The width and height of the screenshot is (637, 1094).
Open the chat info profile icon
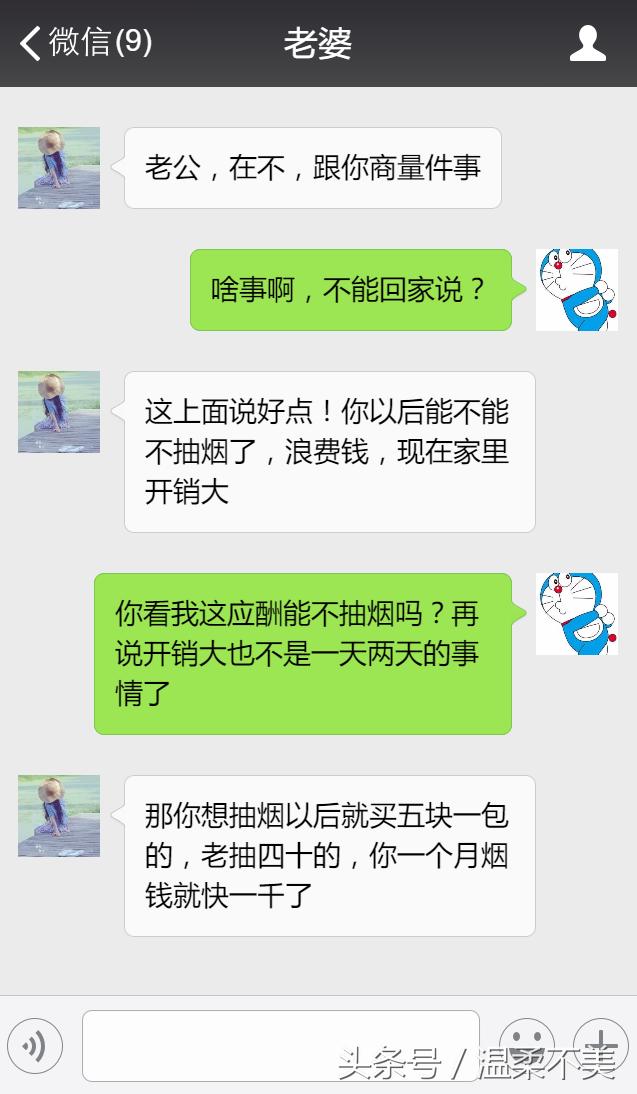pyautogui.click(x=587, y=43)
